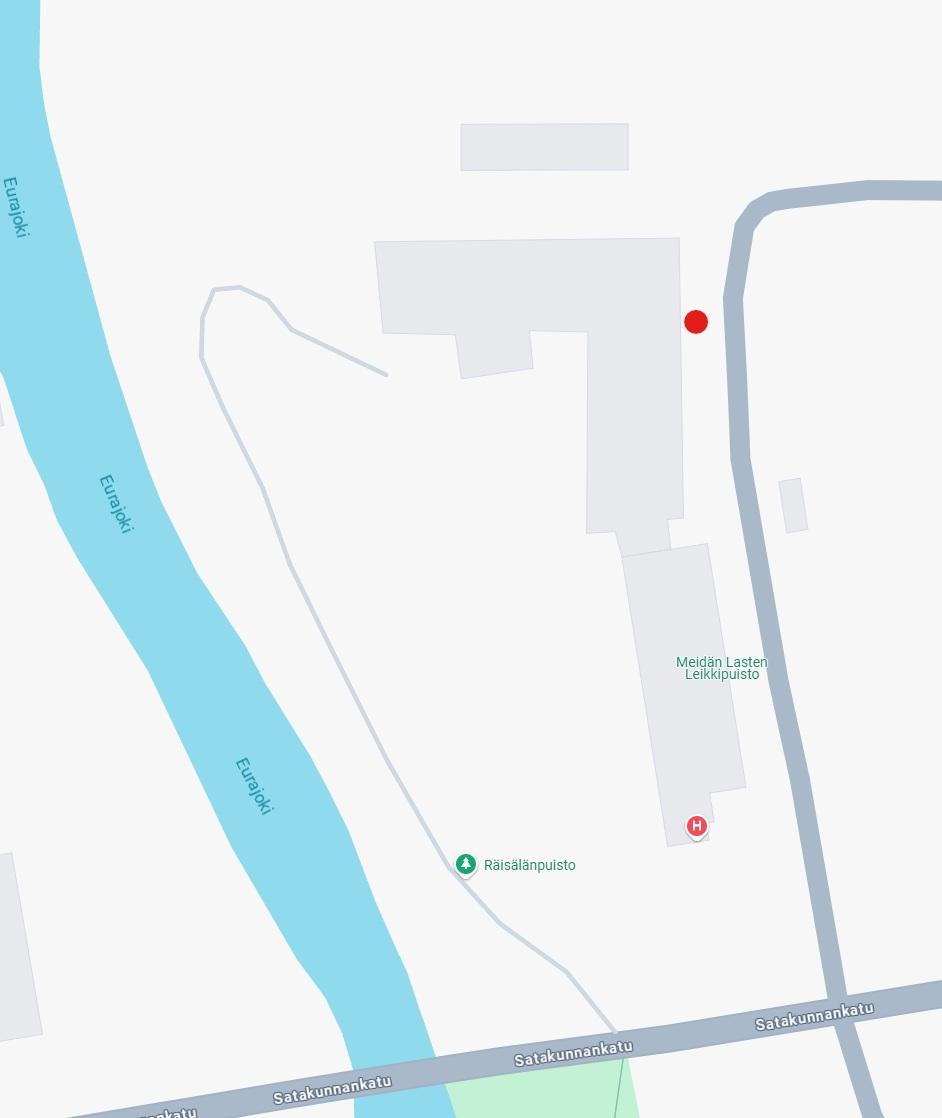Tap the red H bus stop marker
The image size is (942, 1118).
click(x=696, y=826)
